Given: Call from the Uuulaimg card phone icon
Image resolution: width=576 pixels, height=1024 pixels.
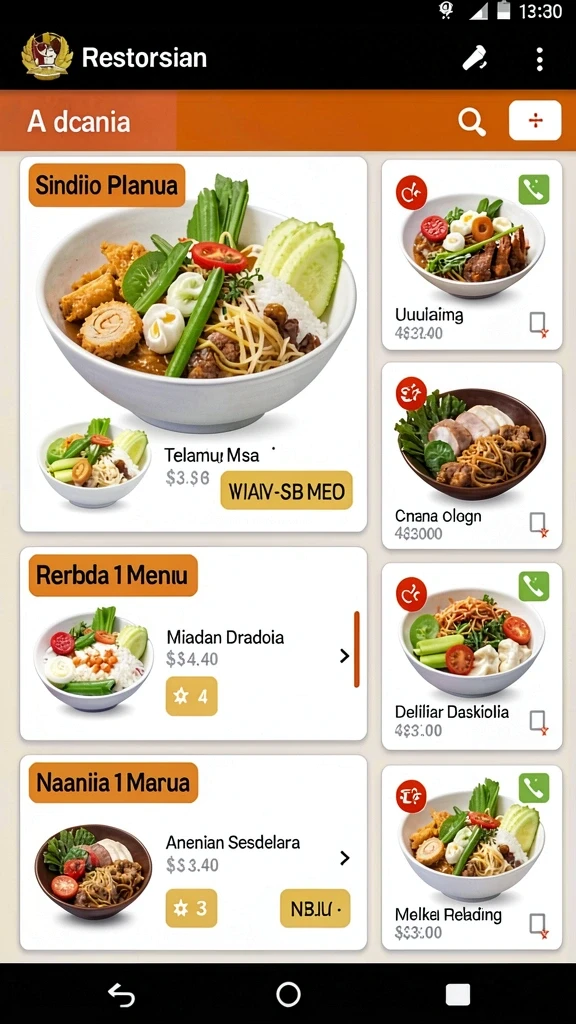Looking at the screenshot, I should [x=534, y=189].
